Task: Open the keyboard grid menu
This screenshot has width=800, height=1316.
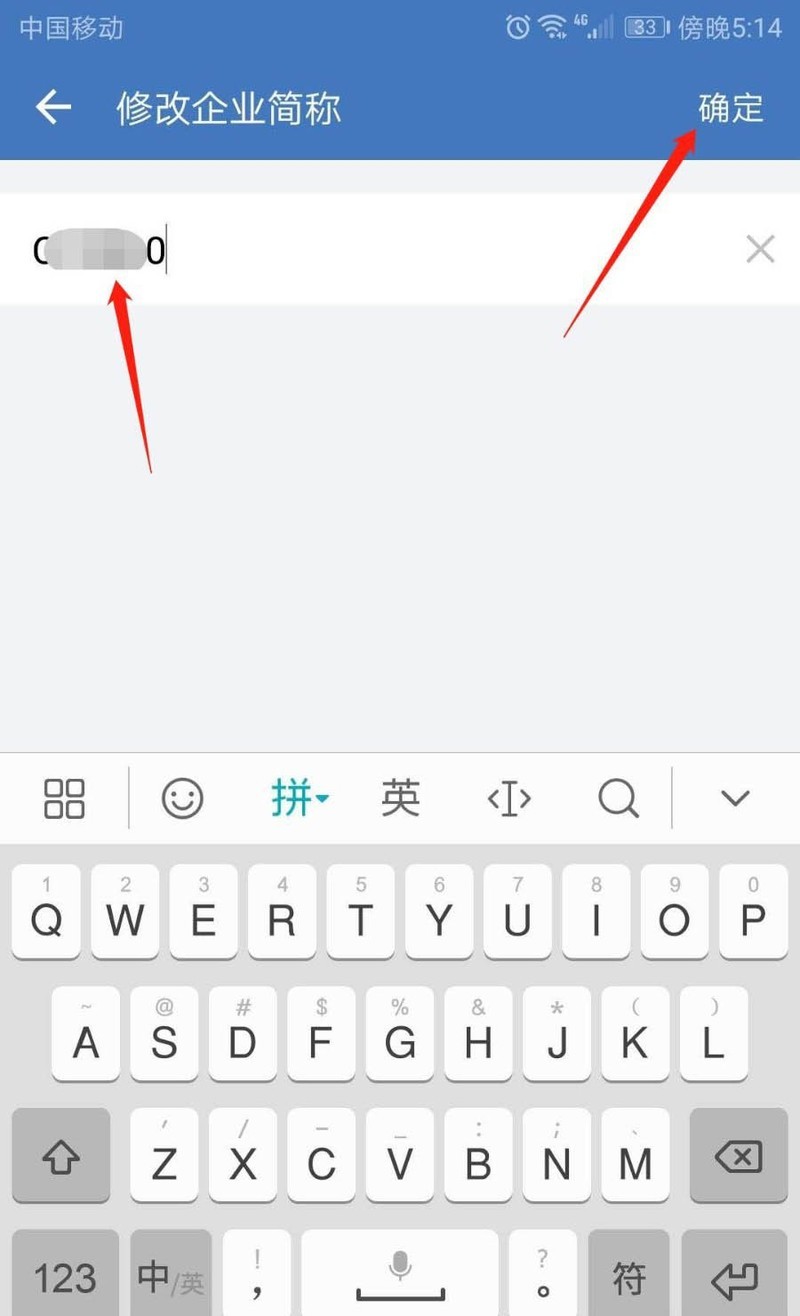Action: point(65,798)
